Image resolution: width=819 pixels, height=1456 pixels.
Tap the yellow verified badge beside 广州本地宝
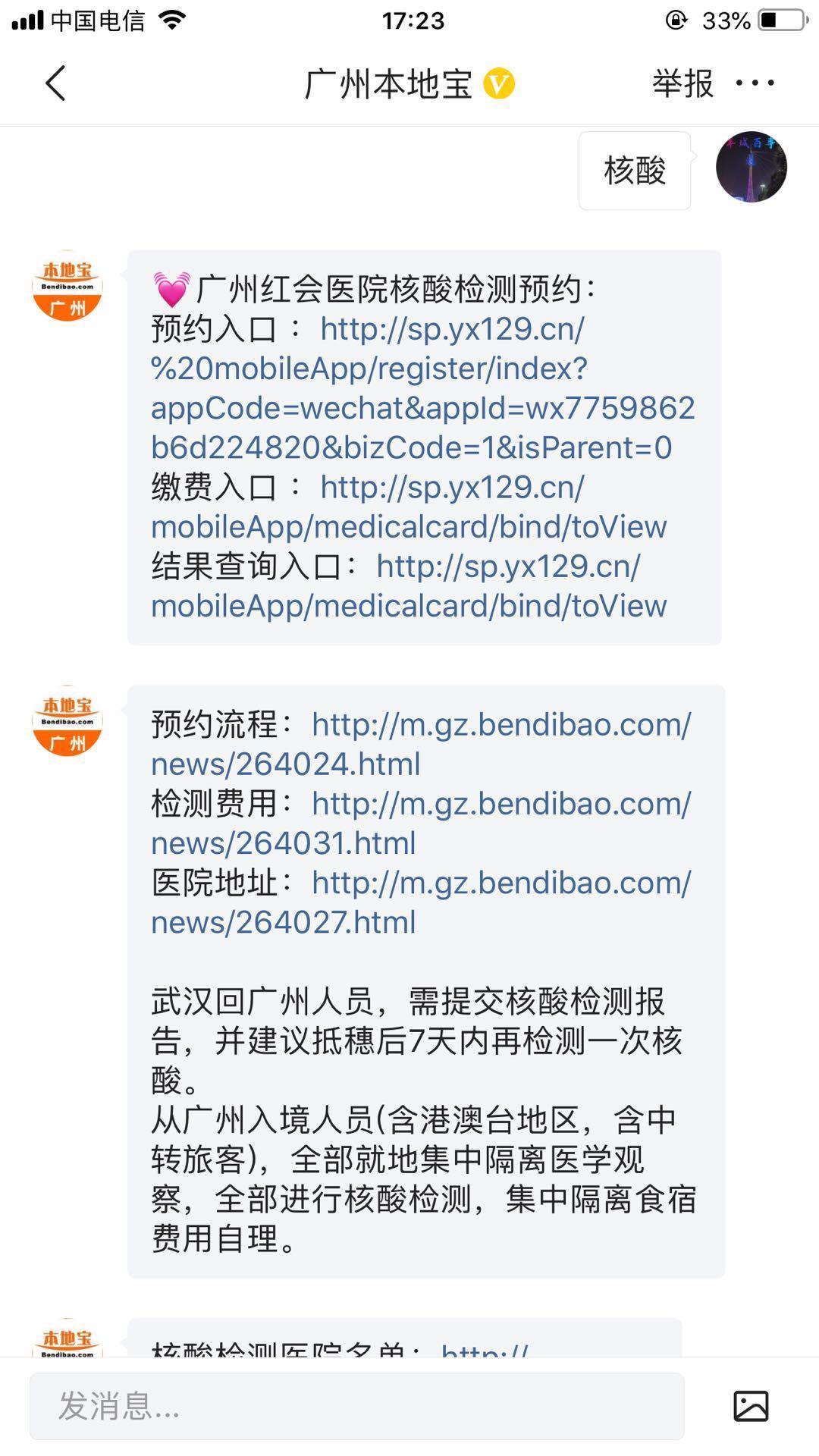[497, 82]
